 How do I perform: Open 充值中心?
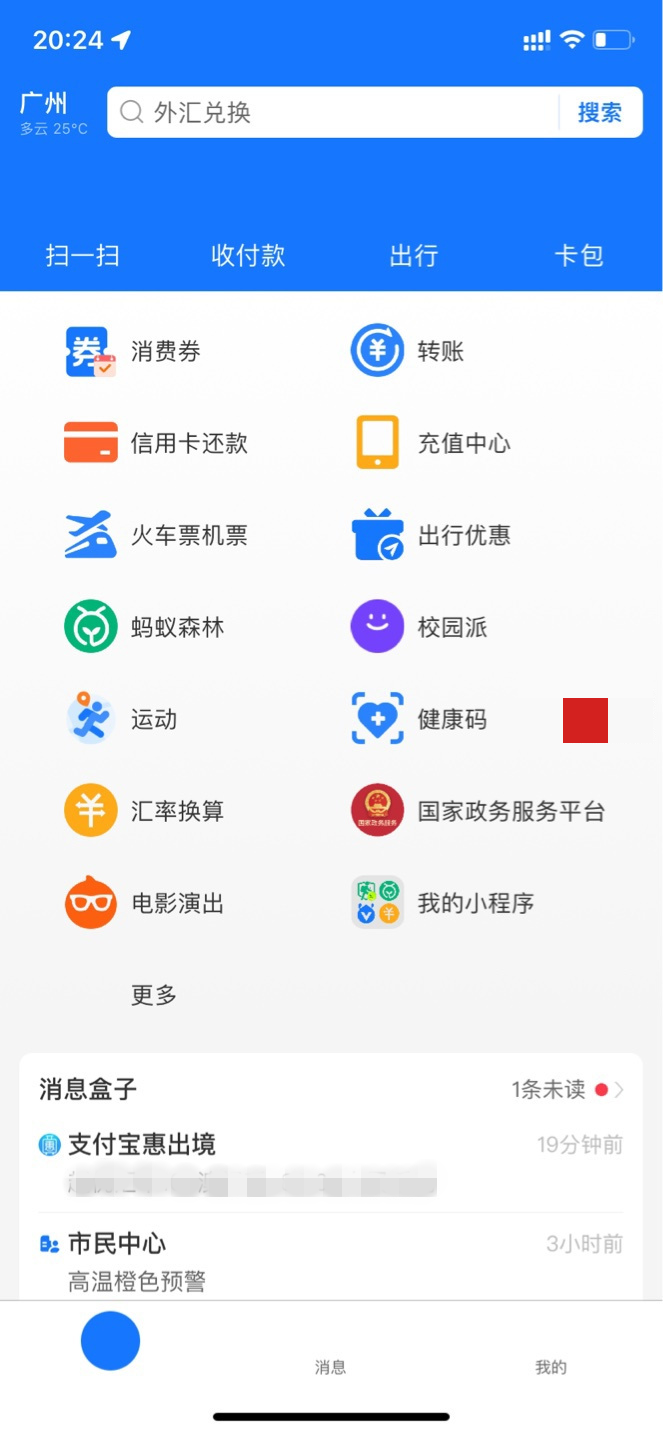[431, 443]
